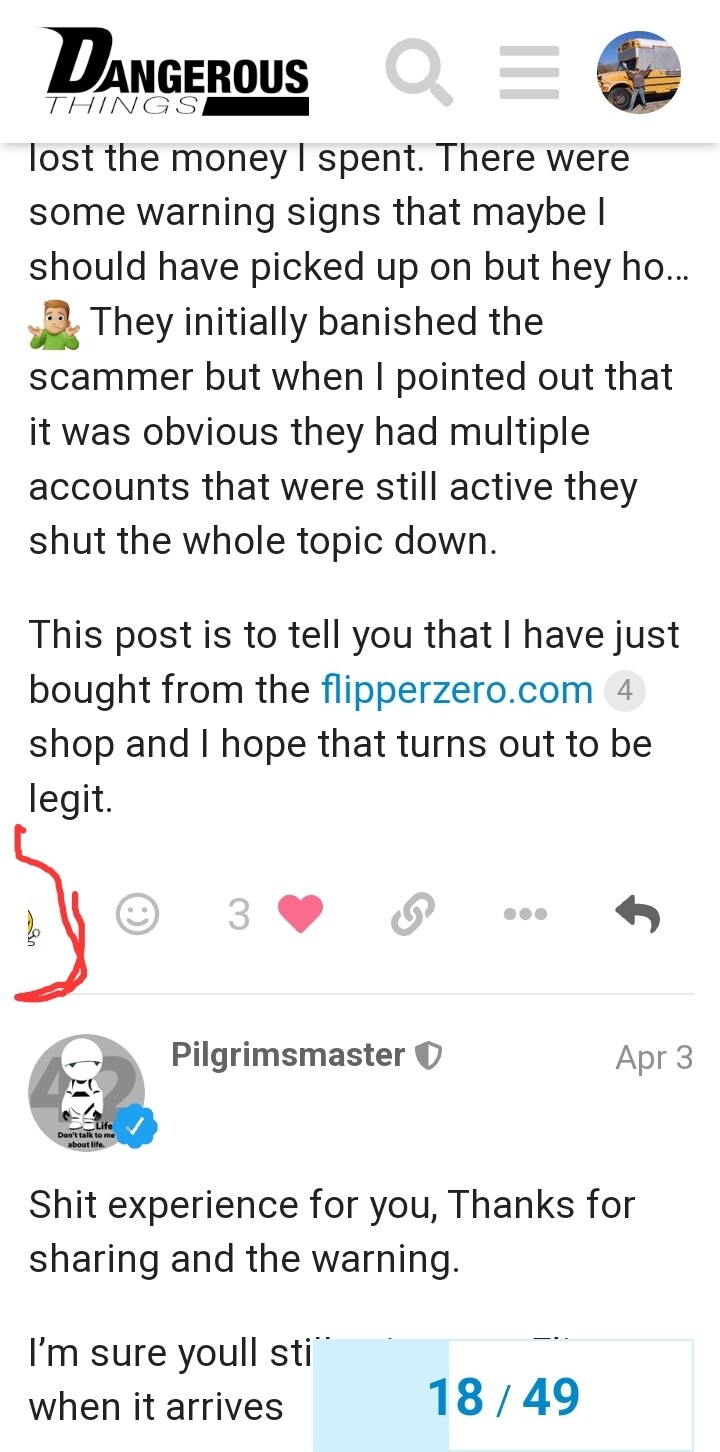Viewport: 720px width, 1452px height.
Task: Open the Pilgrimsmaster username link
Action: (x=288, y=1055)
